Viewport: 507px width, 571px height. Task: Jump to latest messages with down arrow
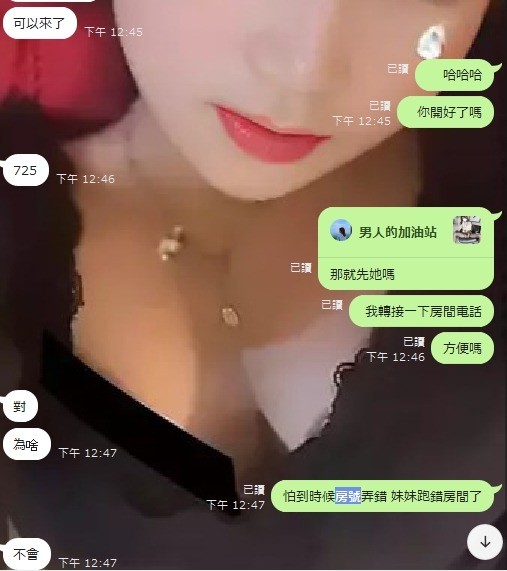coord(485,542)
